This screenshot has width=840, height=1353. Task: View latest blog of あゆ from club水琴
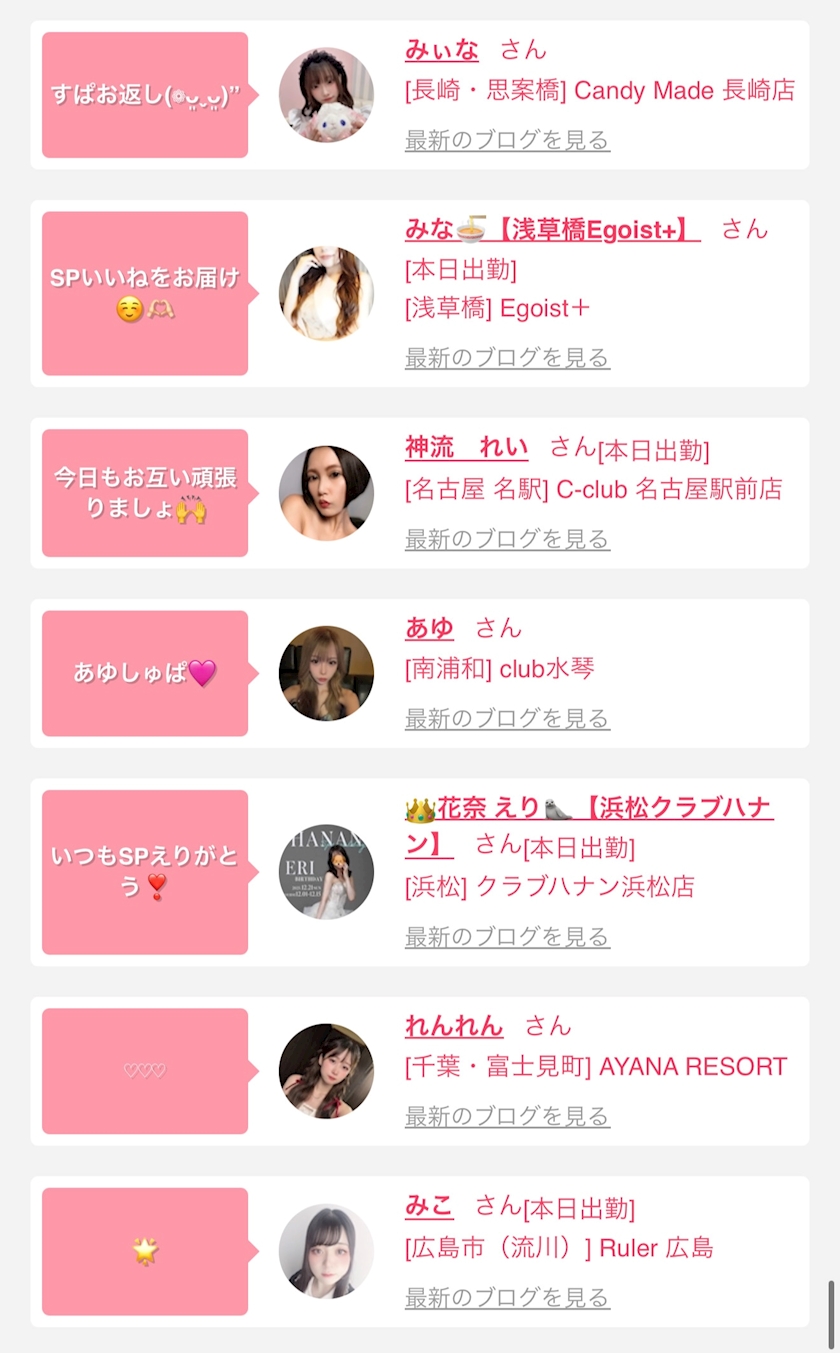pyautogui.click(x=507, y=718)
